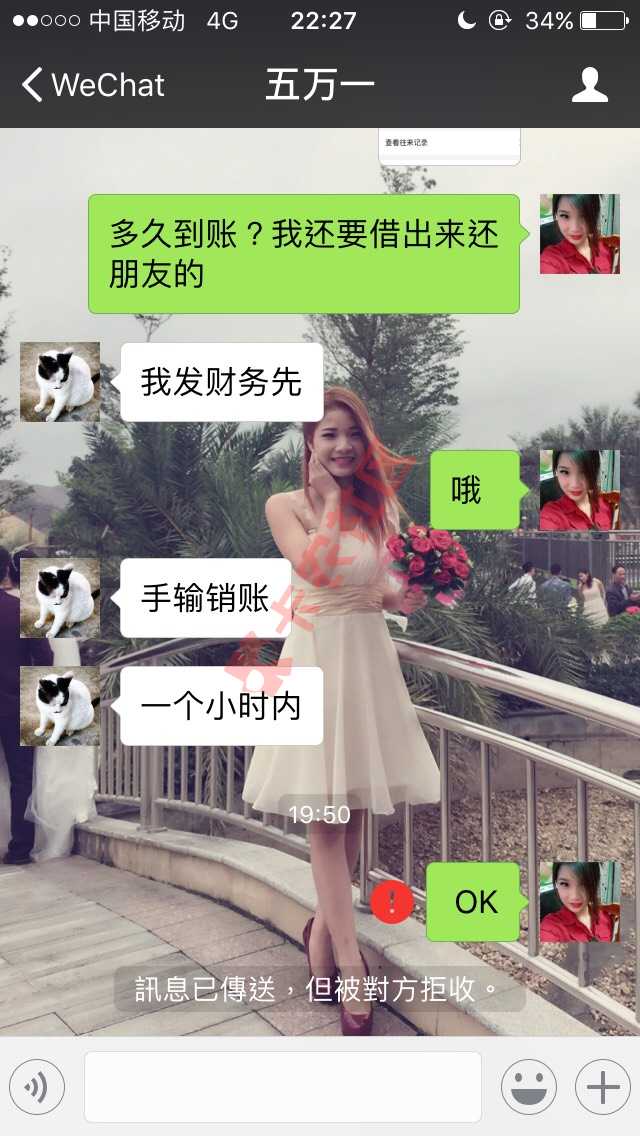Open chat profile info icon
640x1136 pixels.
589,86
